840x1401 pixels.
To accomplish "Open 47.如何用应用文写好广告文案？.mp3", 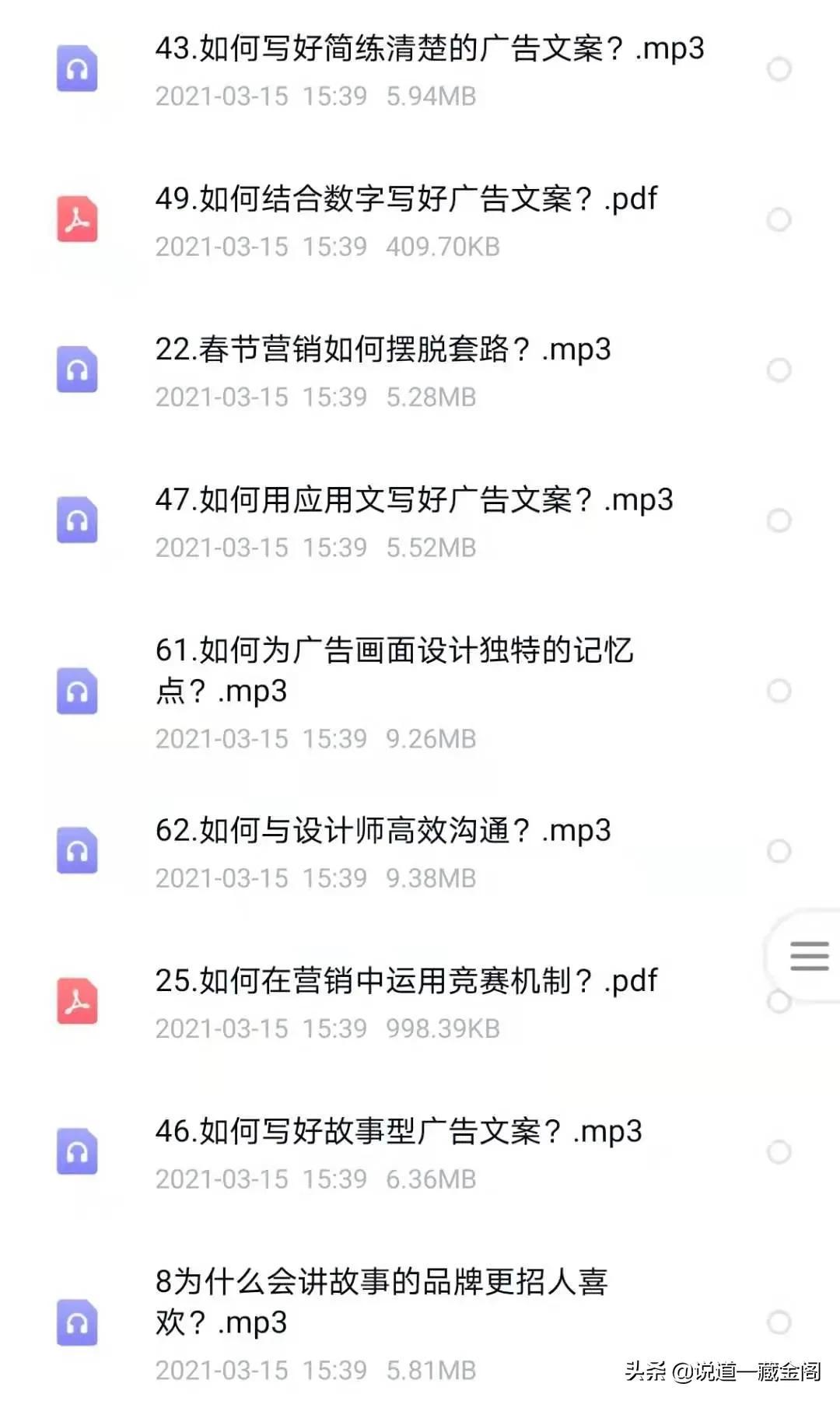I will [413, 499].
